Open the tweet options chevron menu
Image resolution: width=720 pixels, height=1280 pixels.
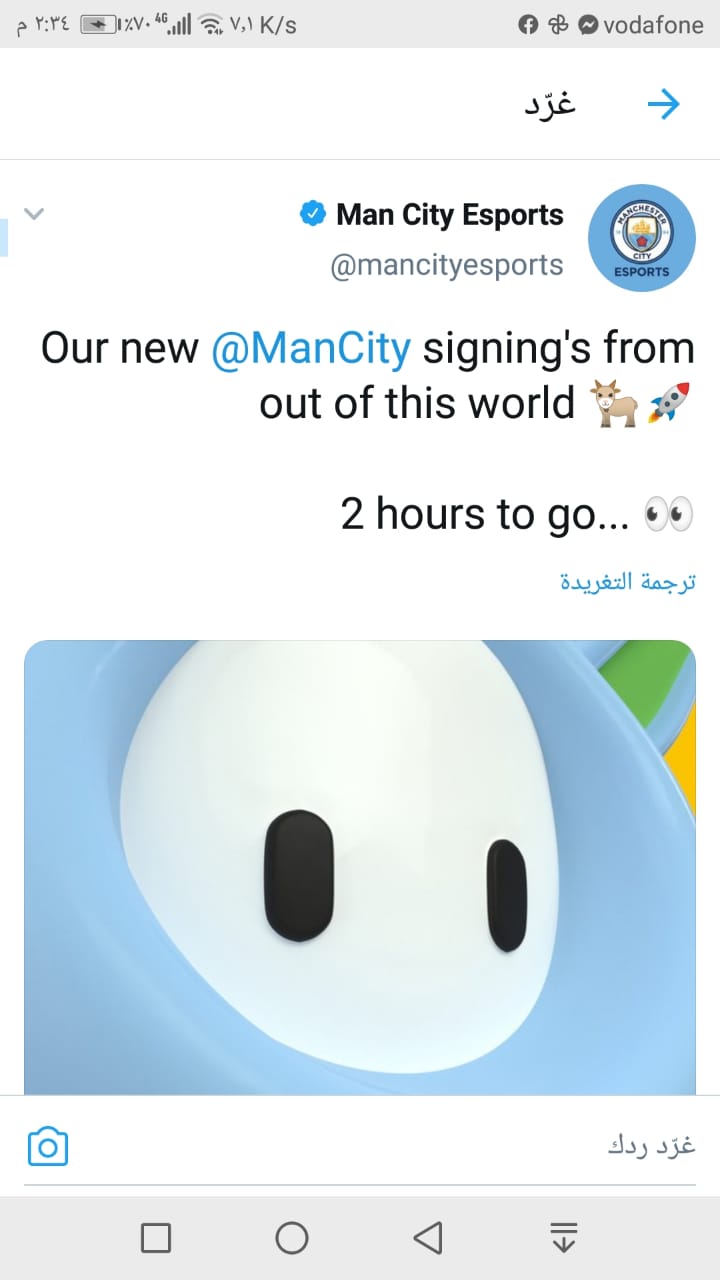[x=34, y=213]
